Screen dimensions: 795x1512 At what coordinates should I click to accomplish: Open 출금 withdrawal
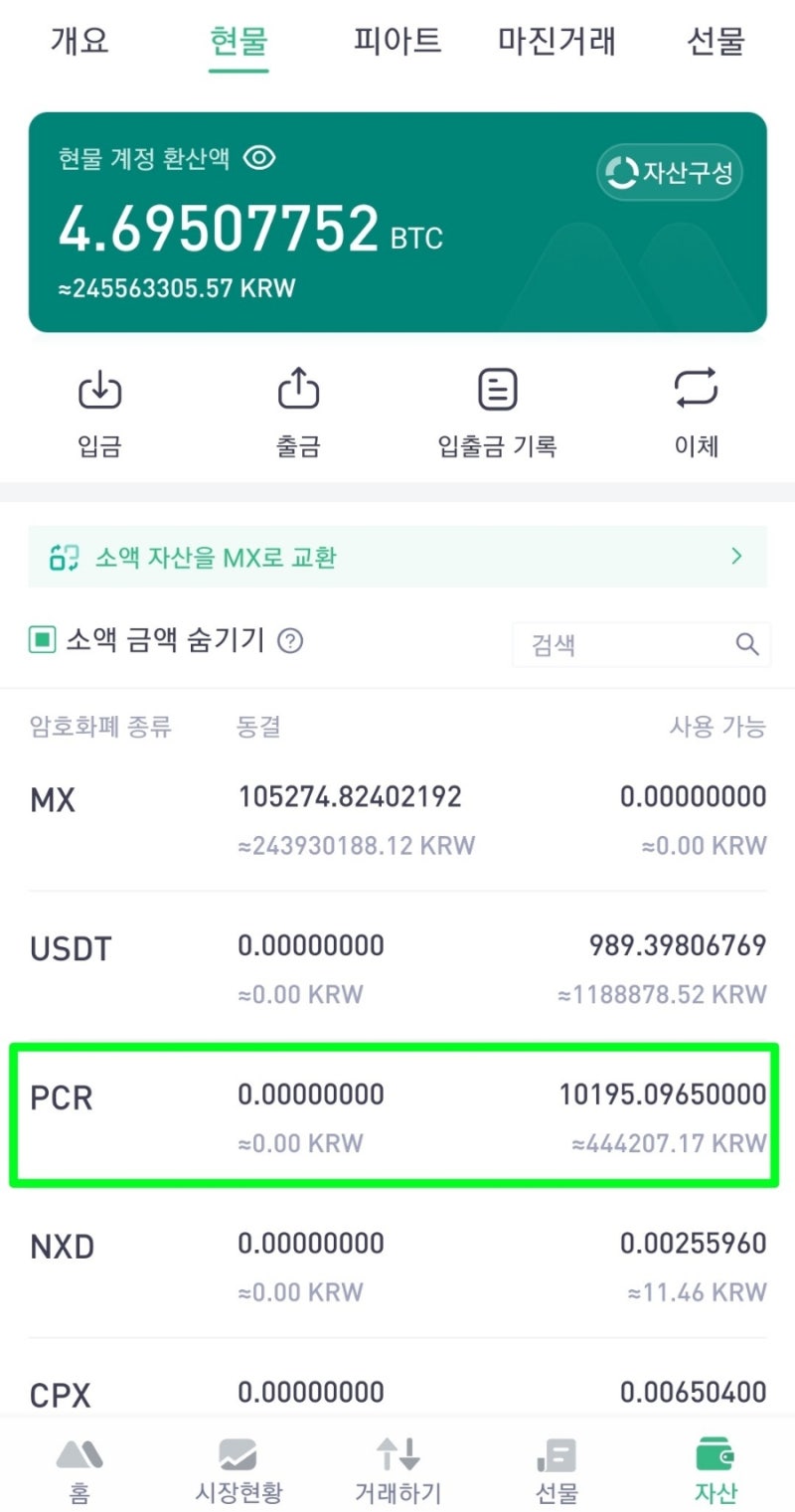click(x=298, y=413)
